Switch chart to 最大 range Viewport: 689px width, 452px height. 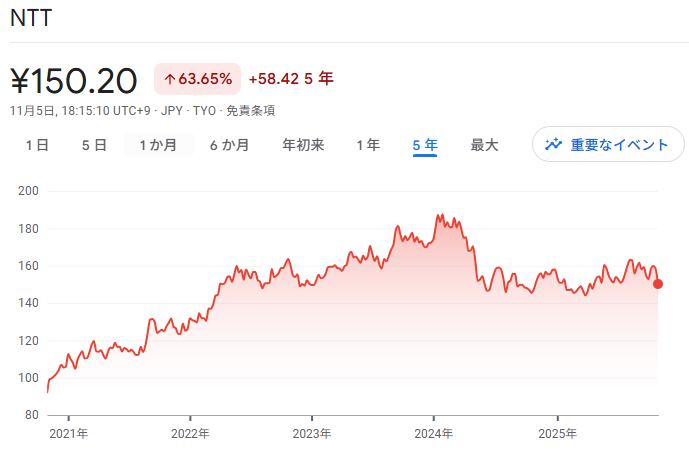[484, 145]
